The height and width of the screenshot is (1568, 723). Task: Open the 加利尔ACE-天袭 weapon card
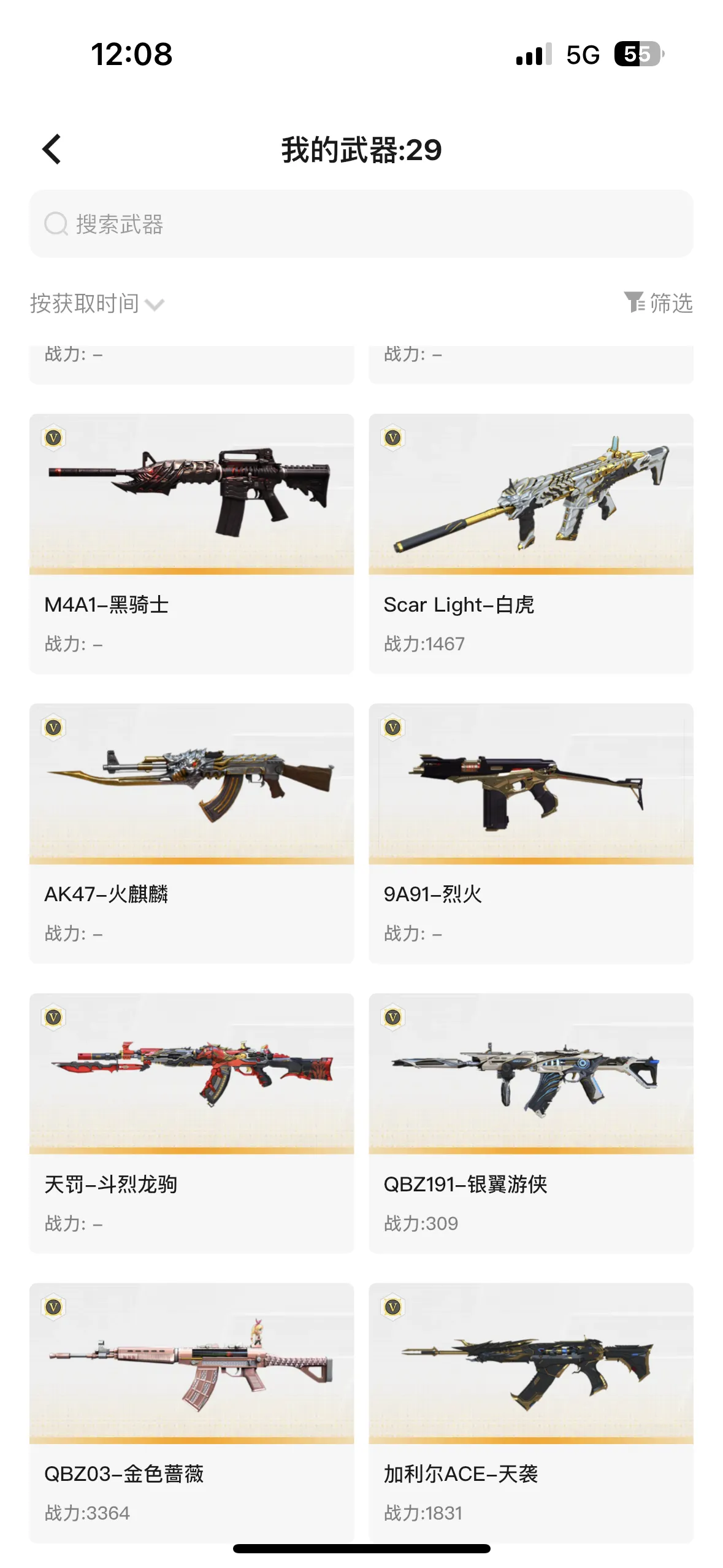coord(531,1413)
